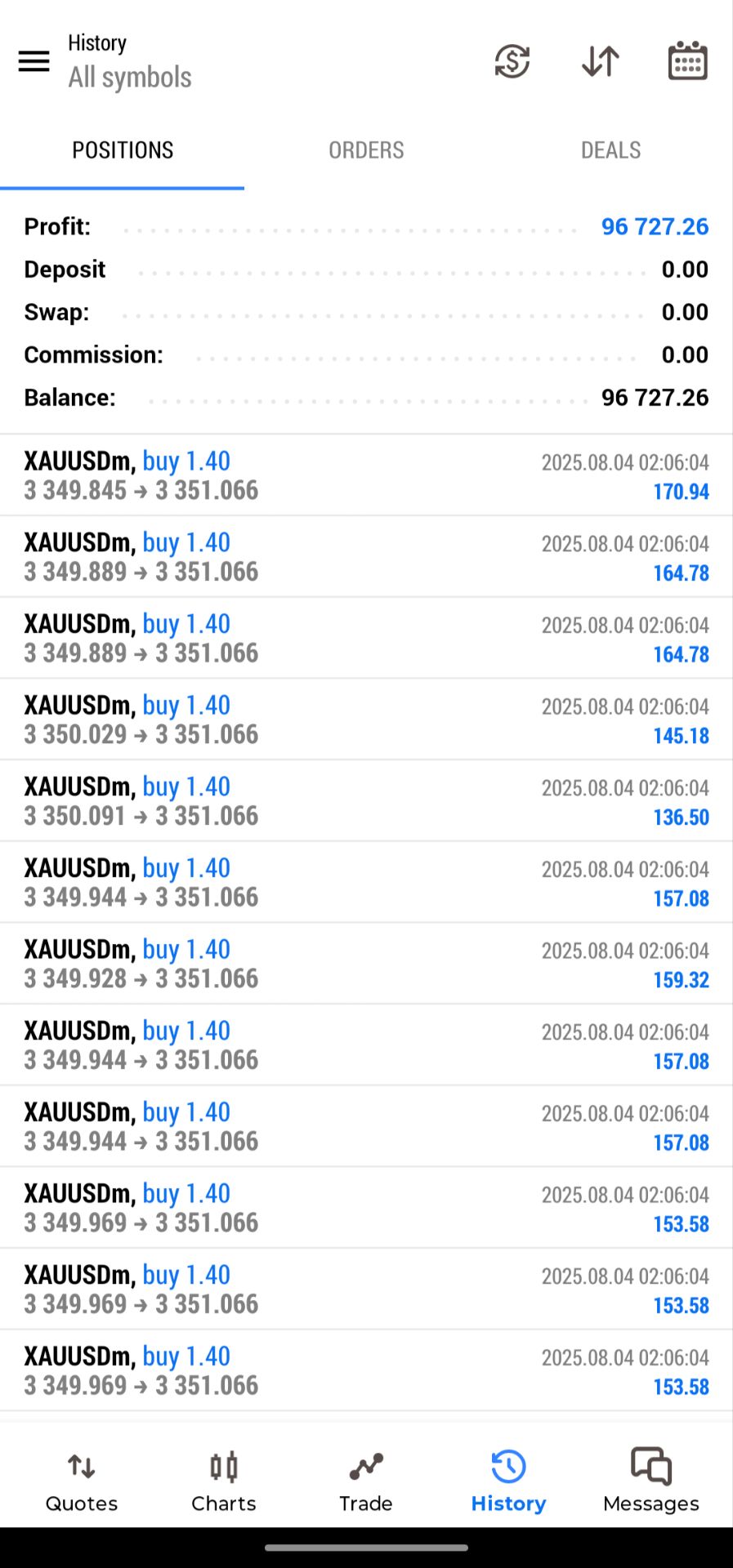The height and width of the screenshot is (1568, 733).
Task: Open the sort arrows option
Action: [600, 61]
